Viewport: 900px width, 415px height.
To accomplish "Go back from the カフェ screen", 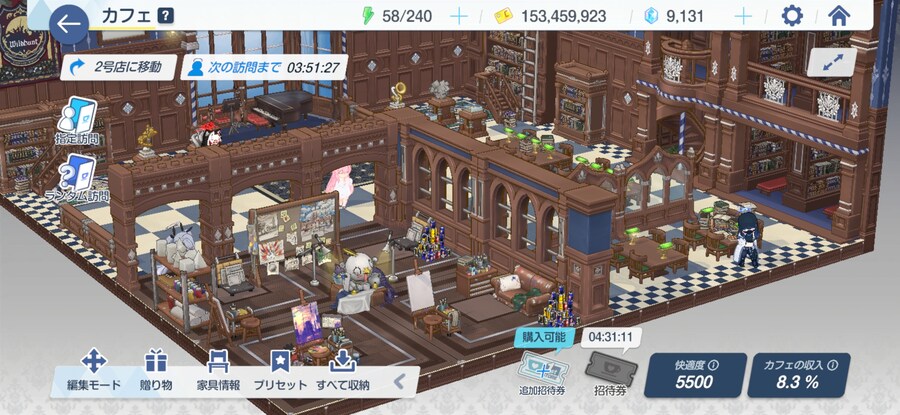I will (70, 23).
